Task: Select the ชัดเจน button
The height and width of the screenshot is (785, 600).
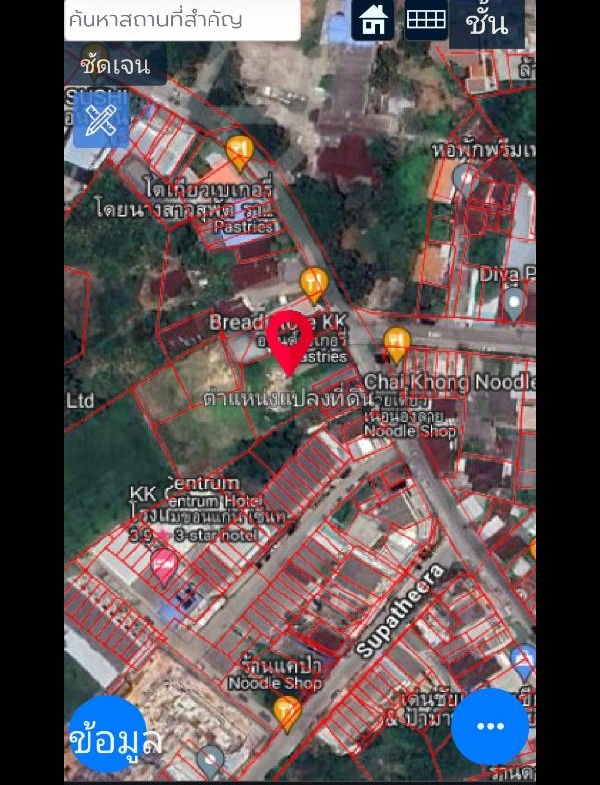Action: [116, 66]
